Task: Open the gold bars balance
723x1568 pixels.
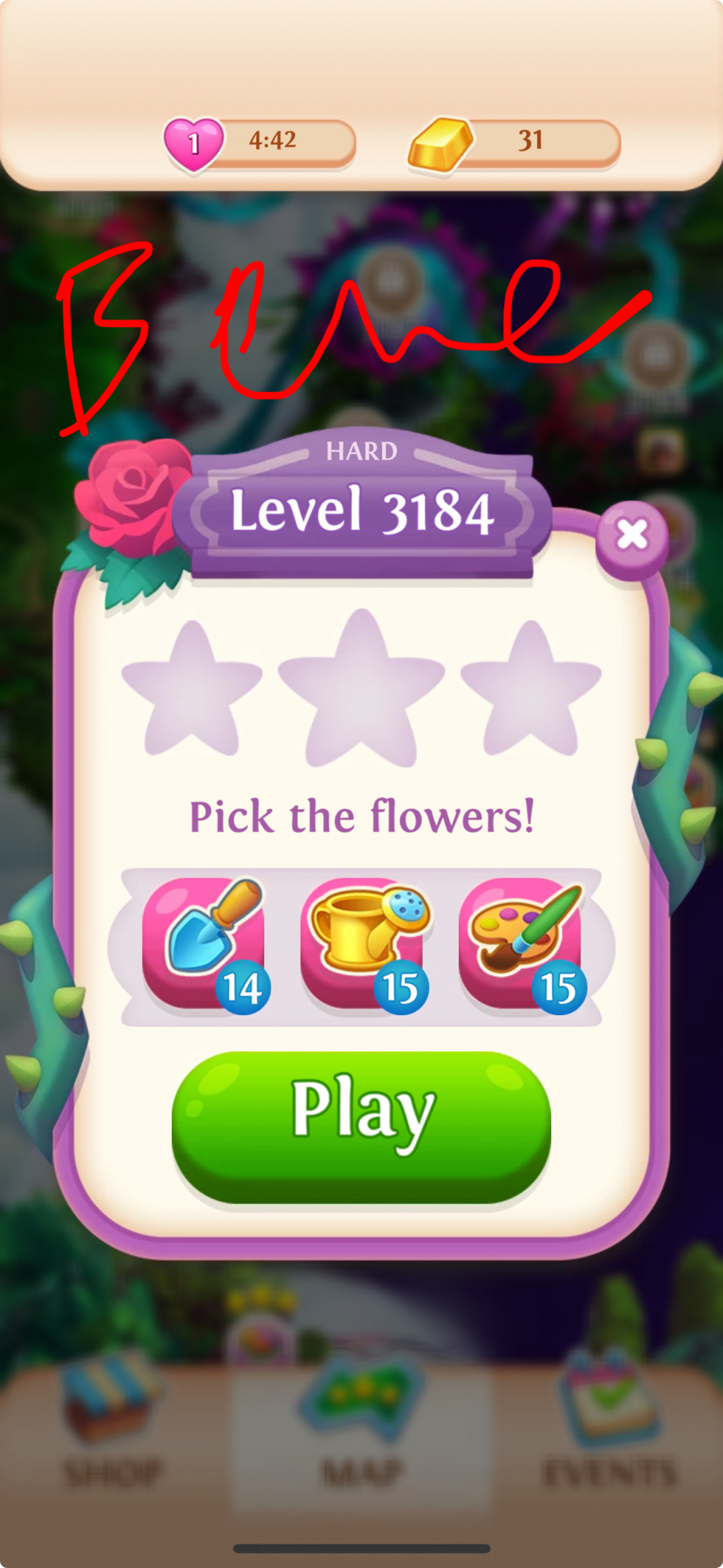Action: point(514,143)
